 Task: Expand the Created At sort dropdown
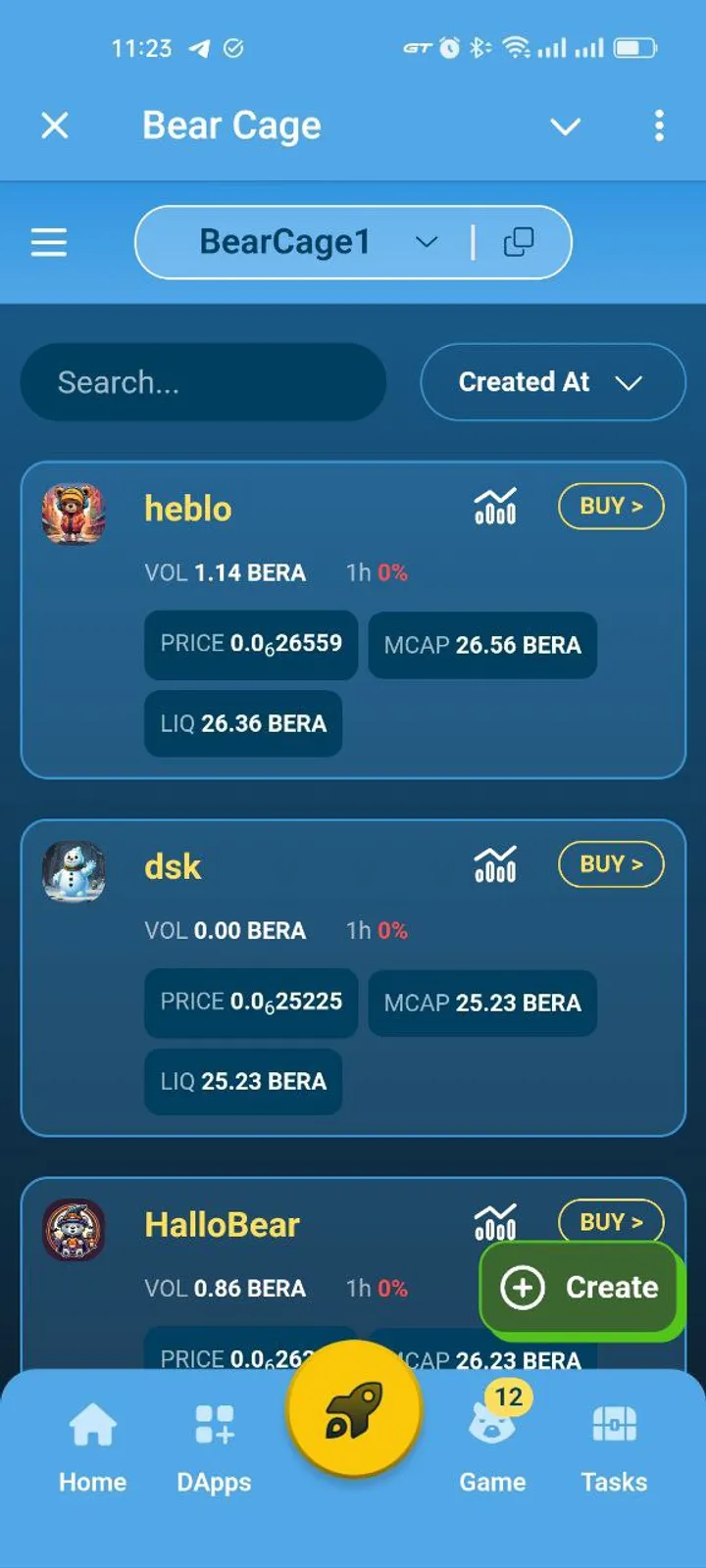click(x=552, y=382)
